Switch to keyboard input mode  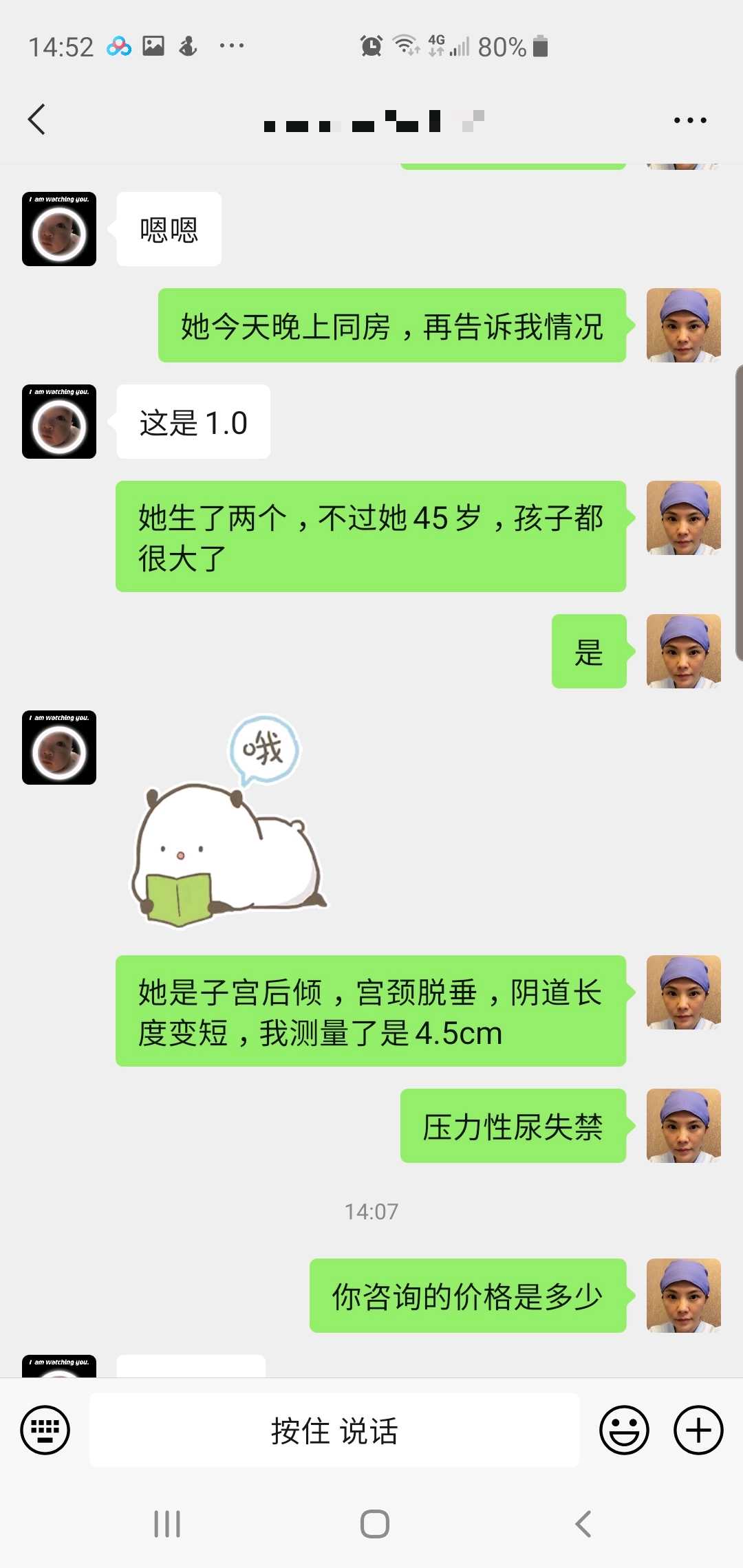click(45, 1430)
